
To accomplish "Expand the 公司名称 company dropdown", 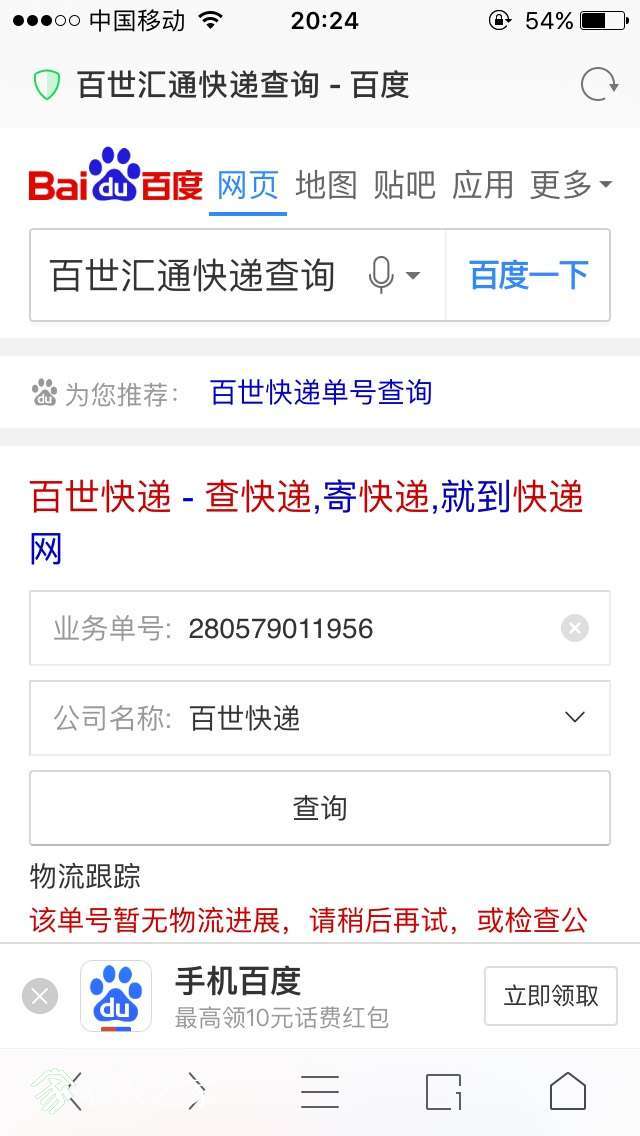I will pyautogui.click(x=320, y=718).
